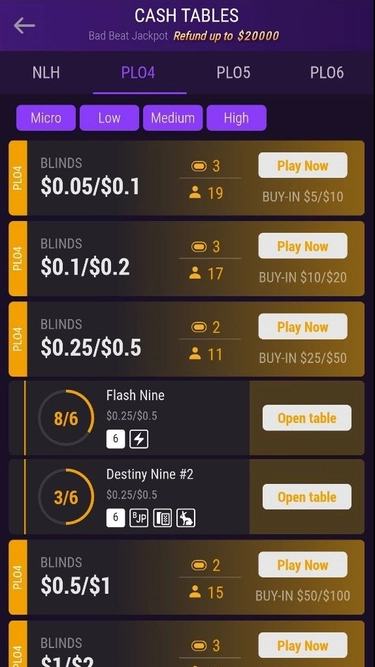
Task: Play Now at $1/$2 blinds
Action: [303, 645]
